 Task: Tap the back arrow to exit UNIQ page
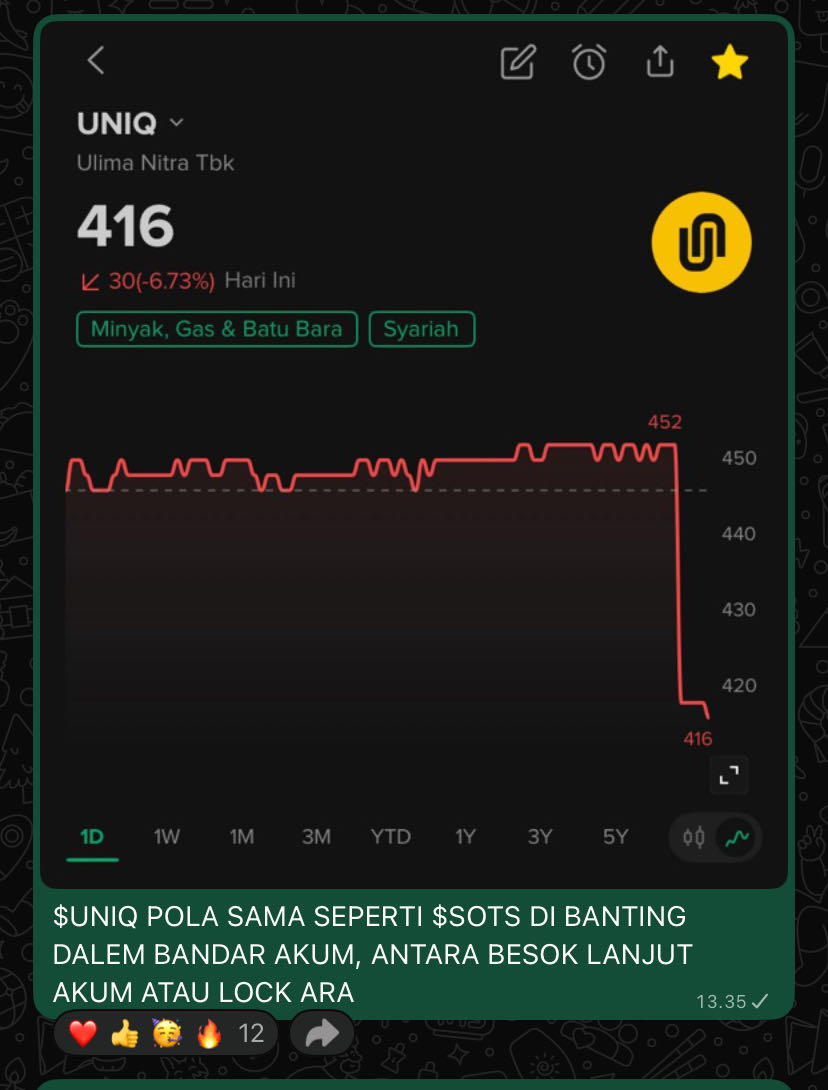pyautogui.click(x=95, y=61)
